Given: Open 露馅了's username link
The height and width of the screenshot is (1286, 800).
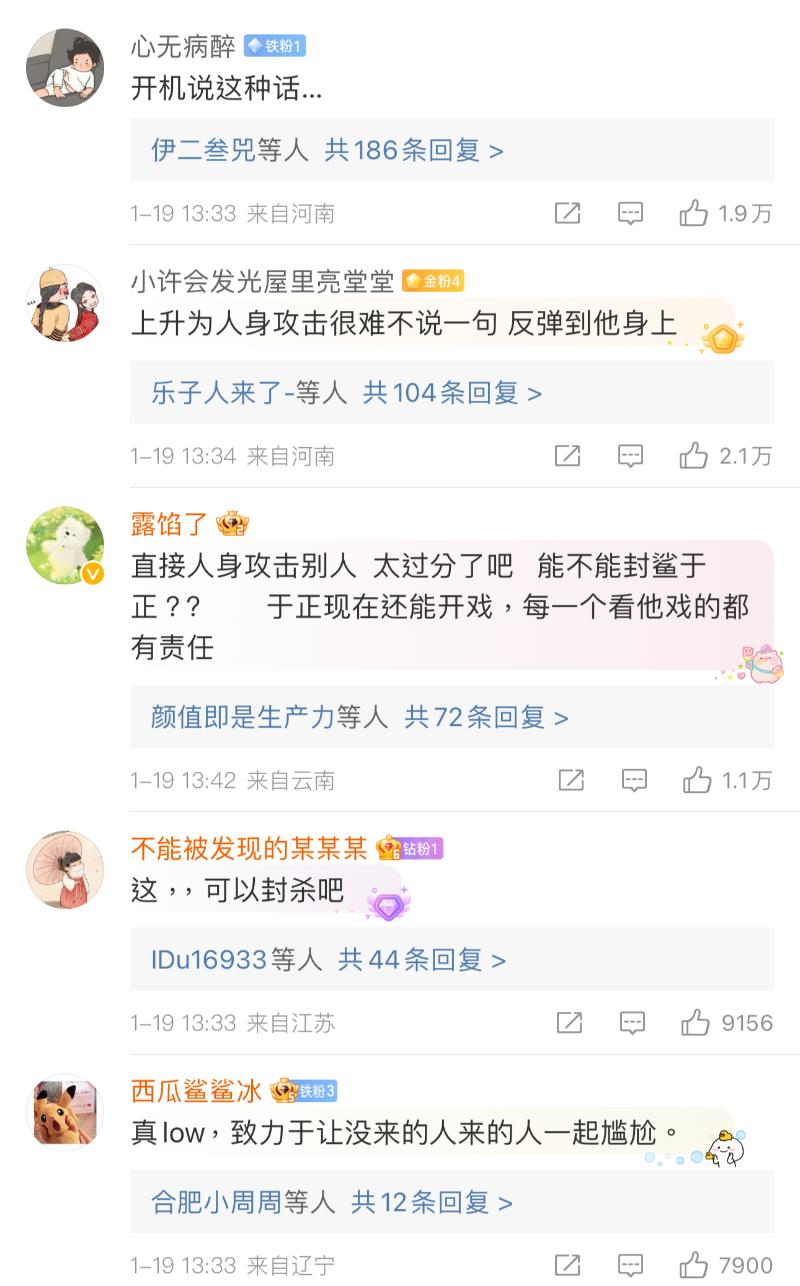Looking at the screenshot, I should [169, 523].
